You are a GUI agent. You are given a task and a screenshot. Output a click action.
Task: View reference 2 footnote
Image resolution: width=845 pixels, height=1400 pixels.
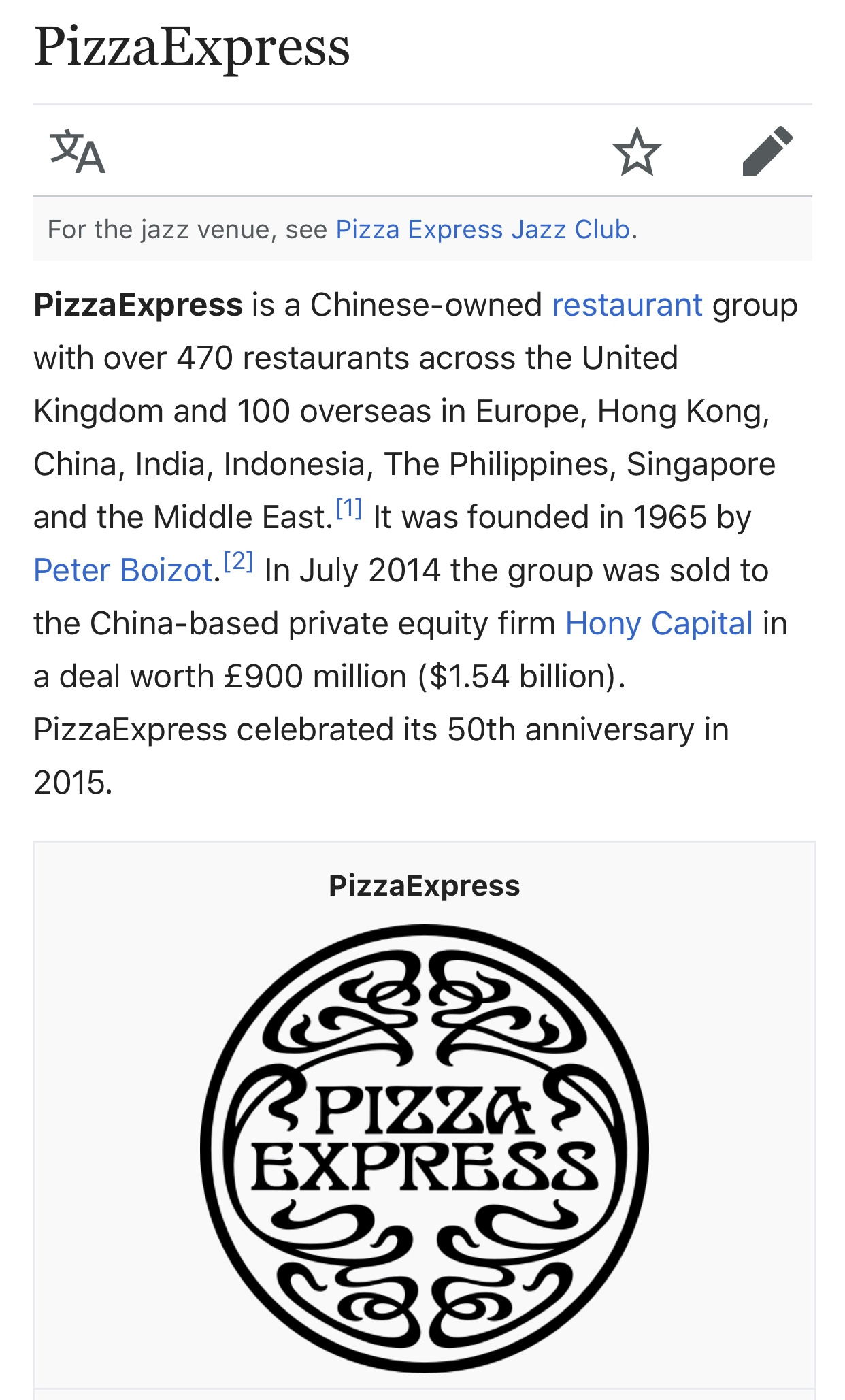(x=238, y=561)
